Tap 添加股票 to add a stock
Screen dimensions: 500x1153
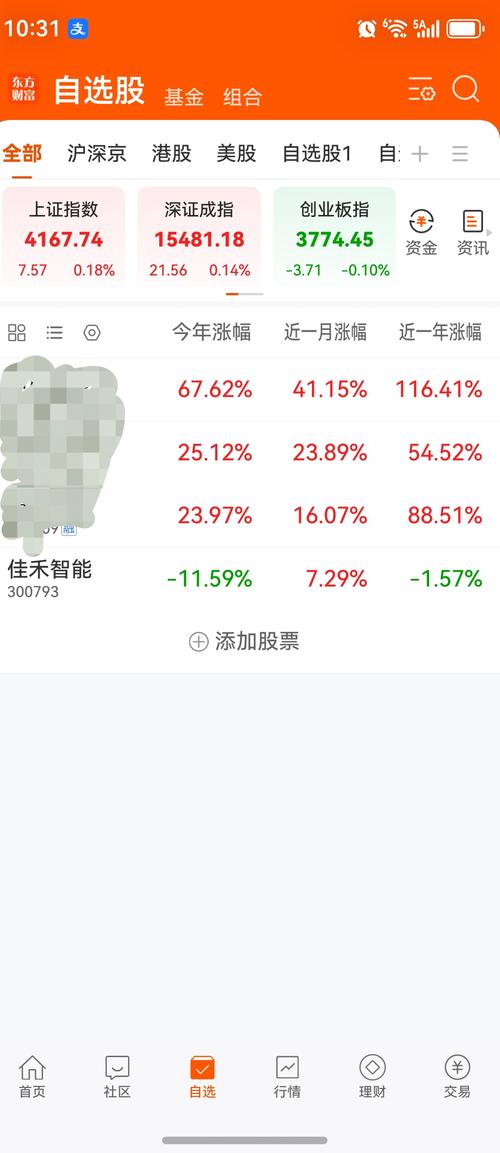[244, 642]
